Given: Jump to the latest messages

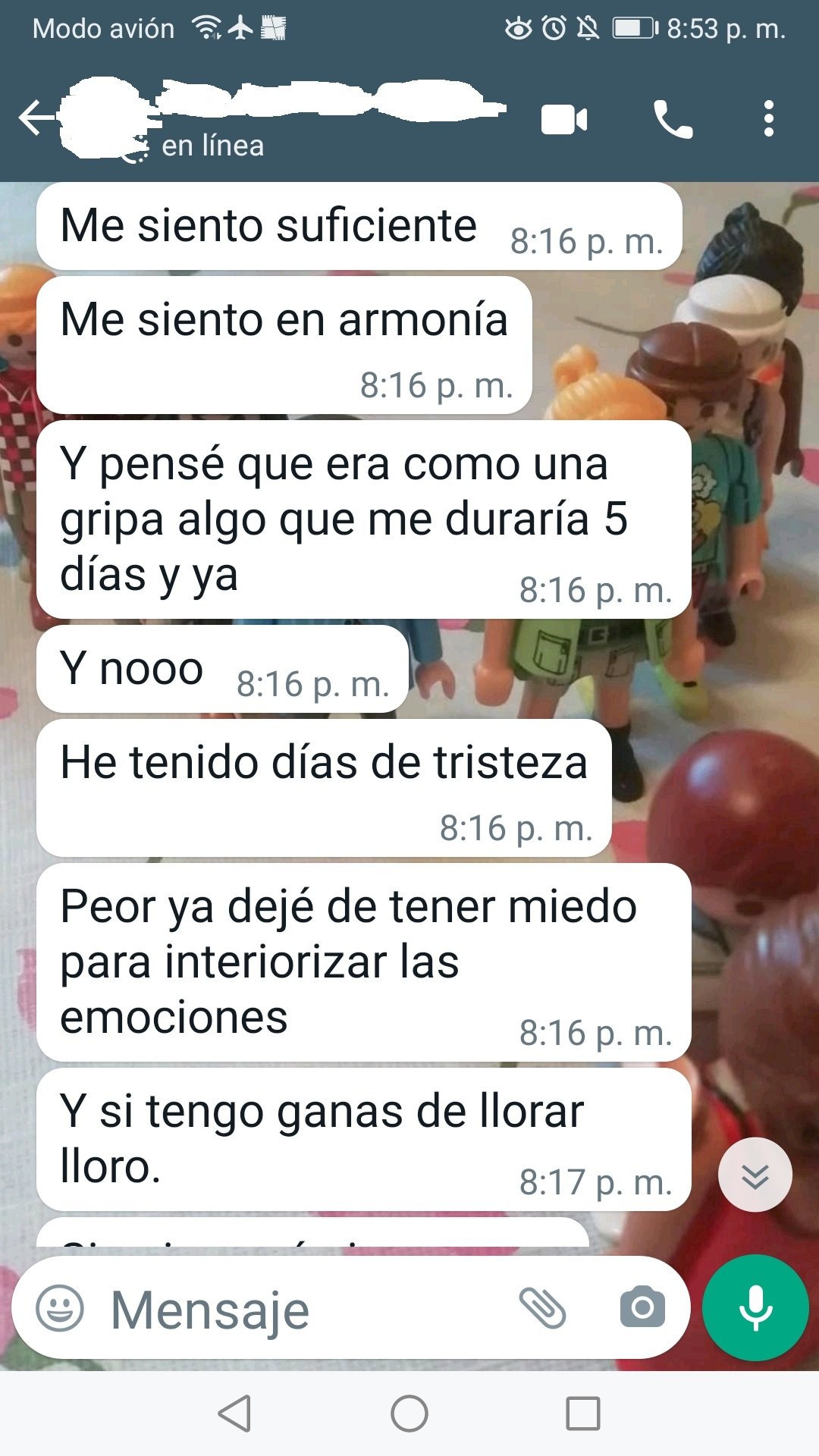Looking at the screenshot, I should tap(755, 1175).
